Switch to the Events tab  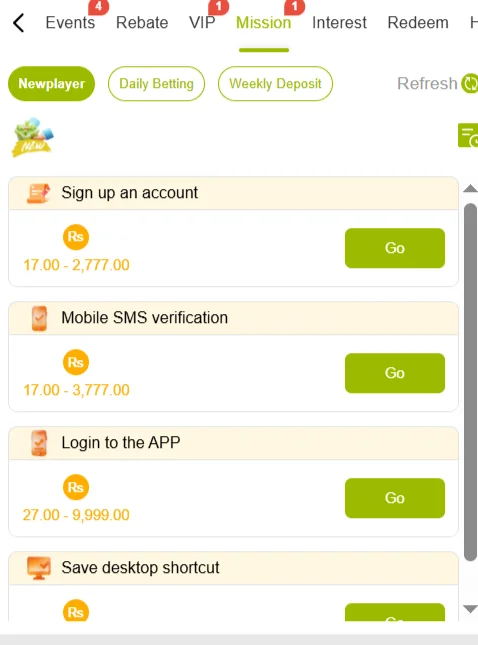coord(70,23)
